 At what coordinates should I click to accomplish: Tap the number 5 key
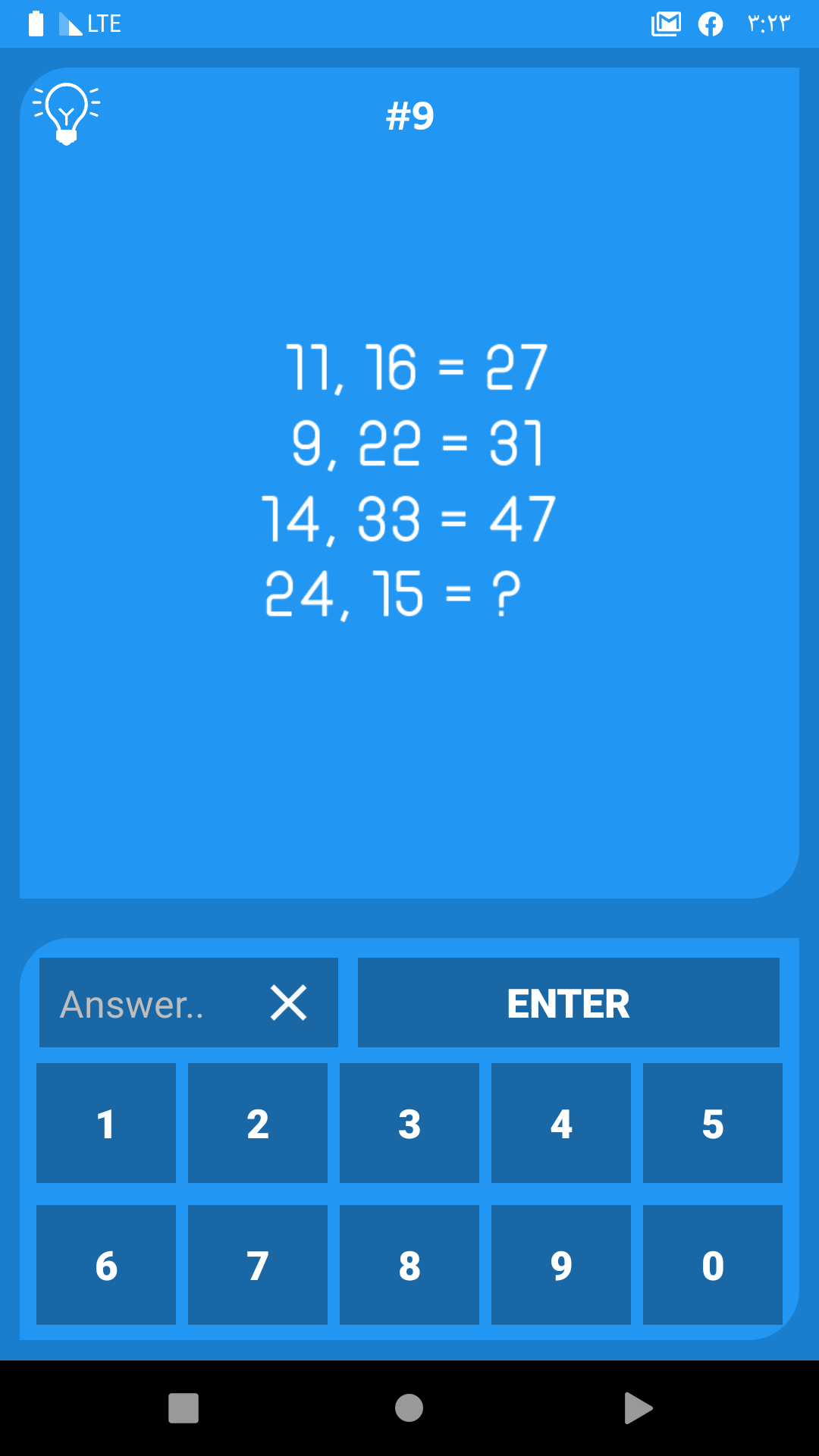pyautogui.click(x=712, y=1123)
